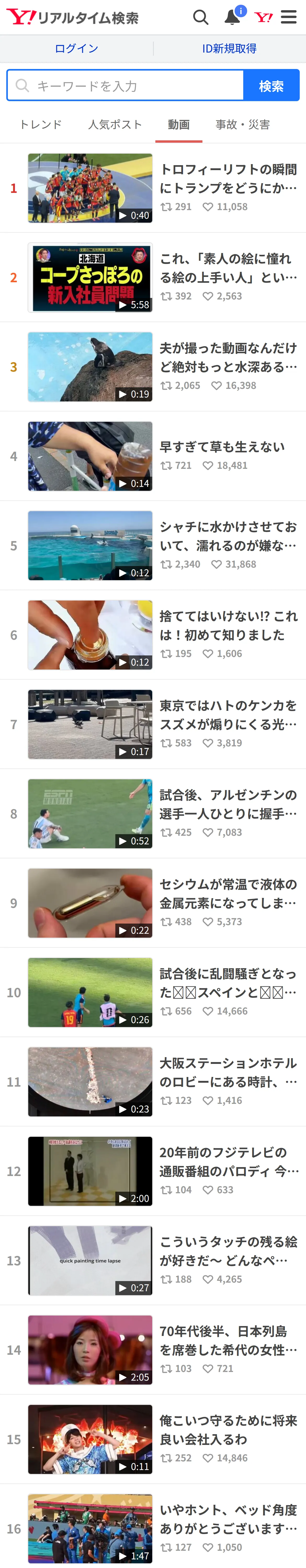Open the 20年前のフジテレビ parody video

point(153,1171)
